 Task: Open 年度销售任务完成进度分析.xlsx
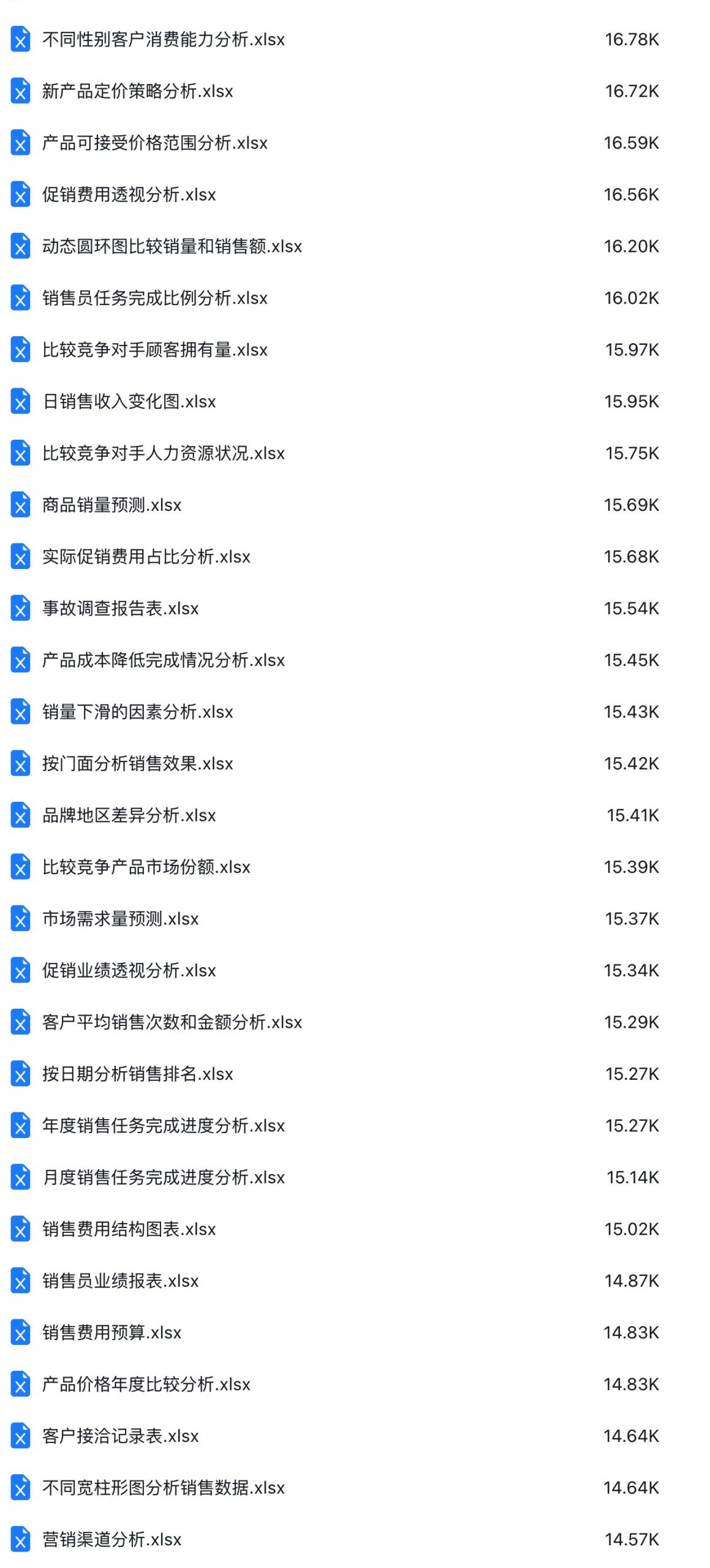click(163, 1125)
